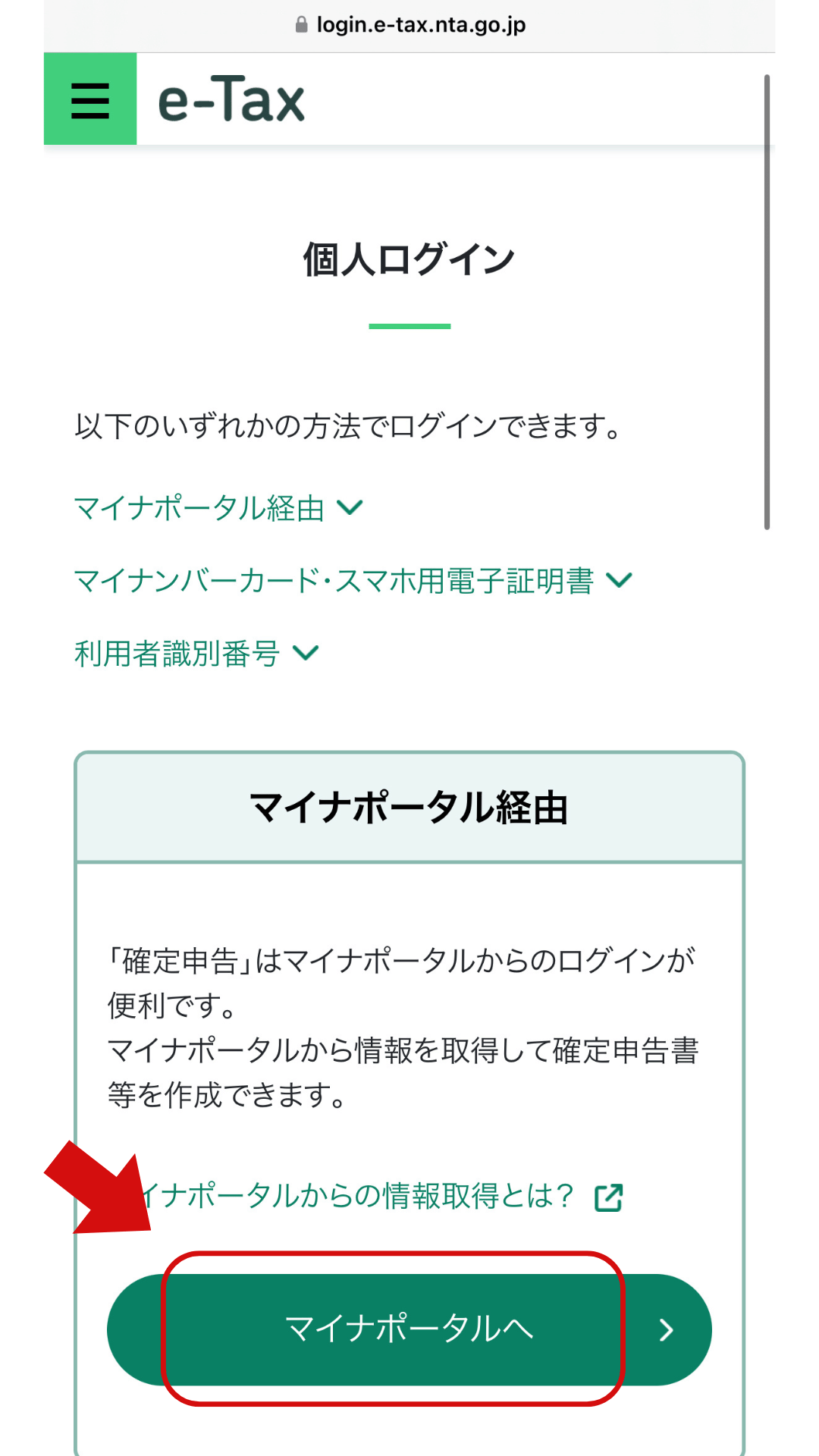Tap the chevron beside 利用者識別番号 link
Image resolution: width=819 pixels, height=1456 pixels.
tap(306, 652)
